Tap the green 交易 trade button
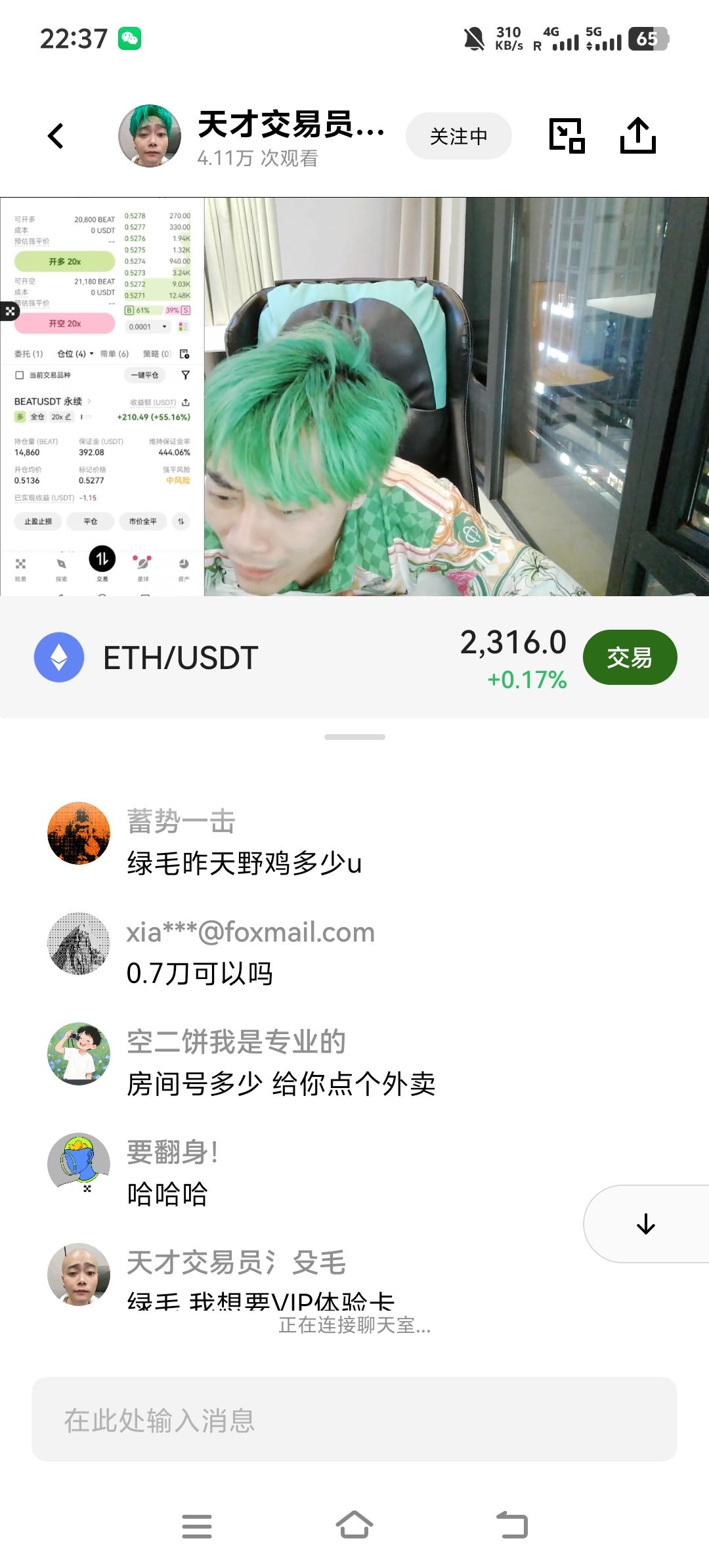This screenshot has height=1568, width=709. 629,657
